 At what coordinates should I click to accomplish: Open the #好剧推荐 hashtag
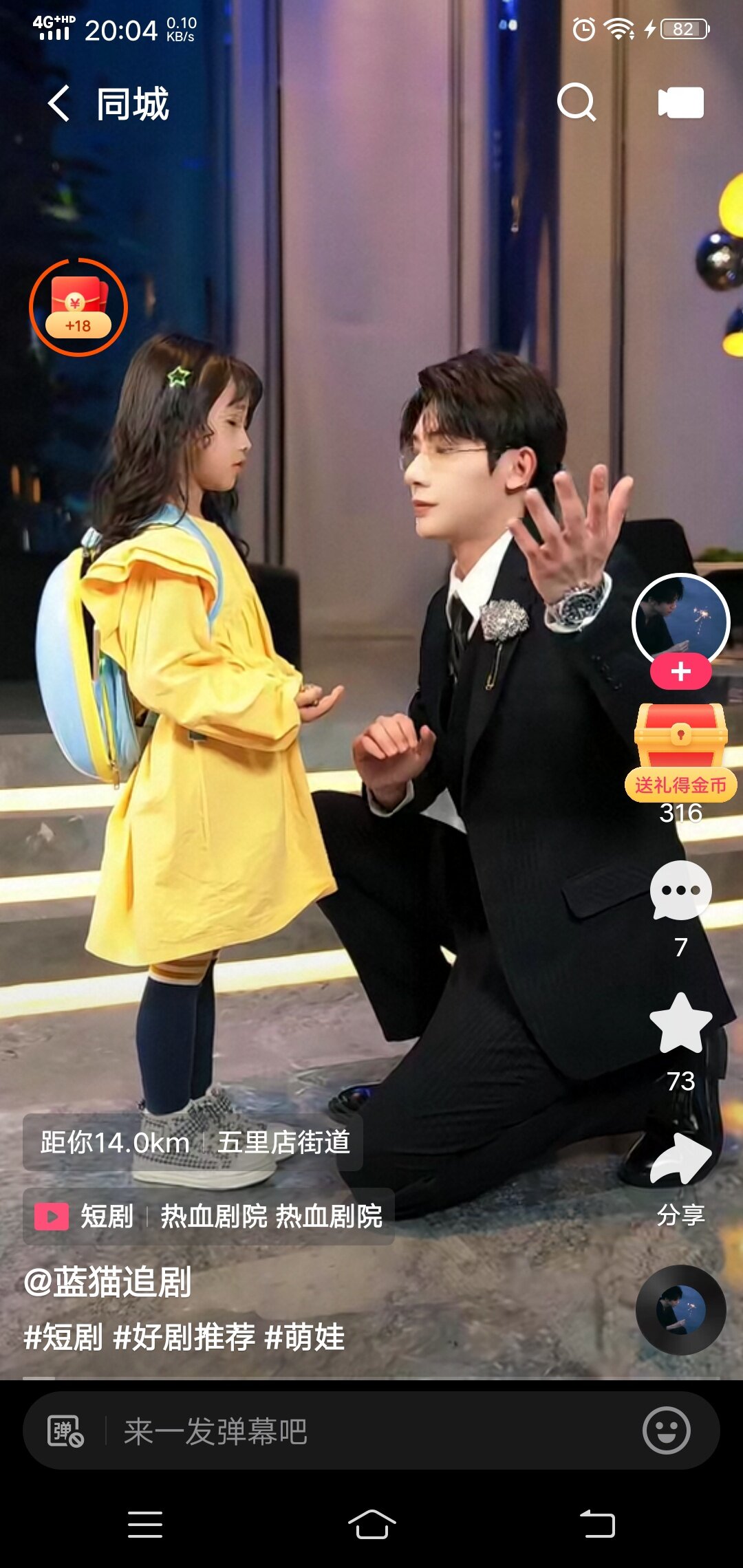click(x=184, y=1337)
